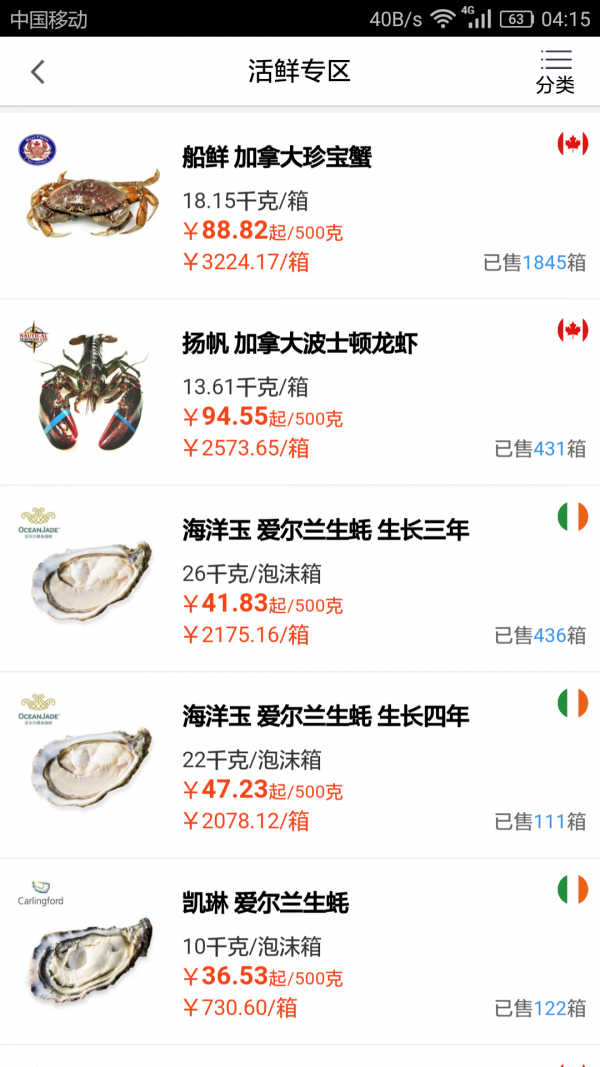Screen dimensions: 600x1067
Task: Go back using the top-left arrow
Action: point(38,72)
